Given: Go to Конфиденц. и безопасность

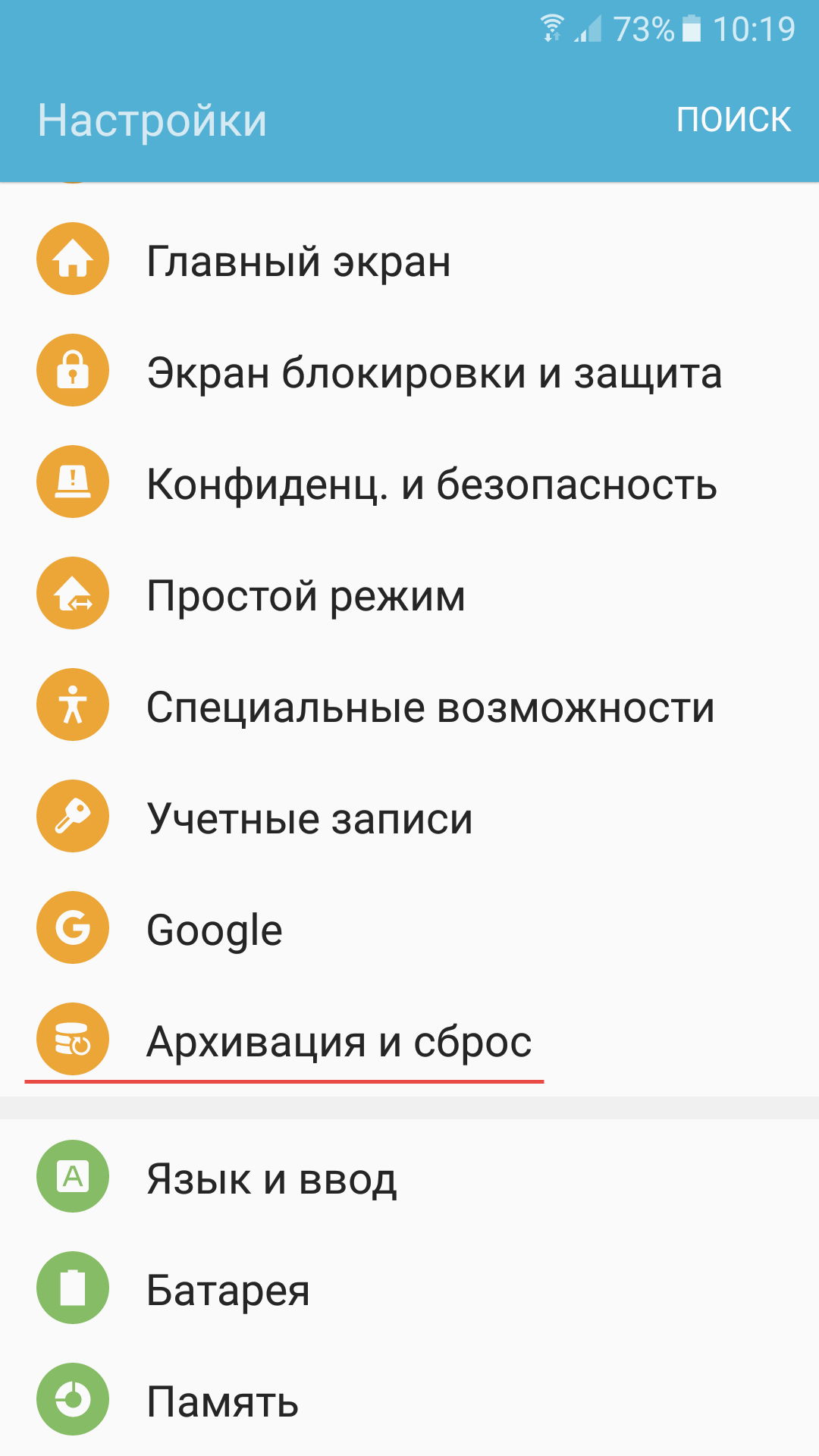Looking at the screenshot, I should 409,482.
